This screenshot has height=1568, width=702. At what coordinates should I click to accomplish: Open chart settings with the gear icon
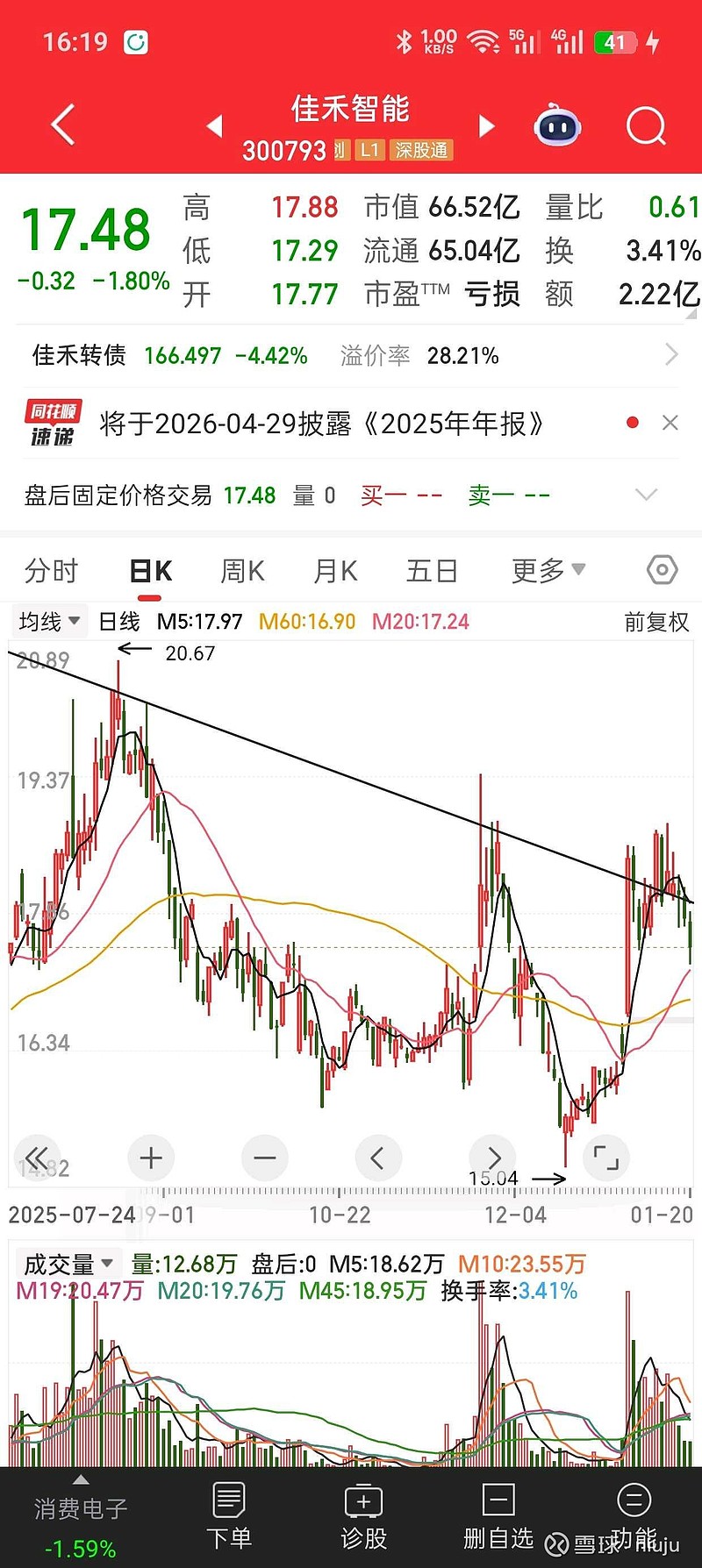[662, 569]
